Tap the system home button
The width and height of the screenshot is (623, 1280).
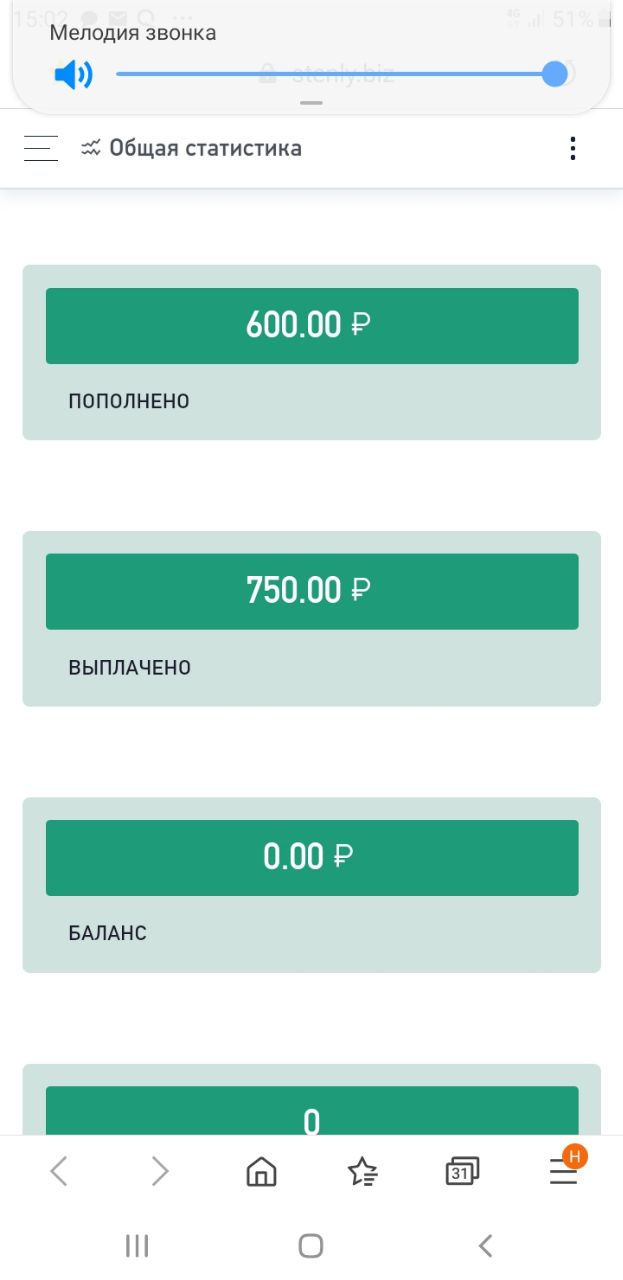tap(311, 1245)
